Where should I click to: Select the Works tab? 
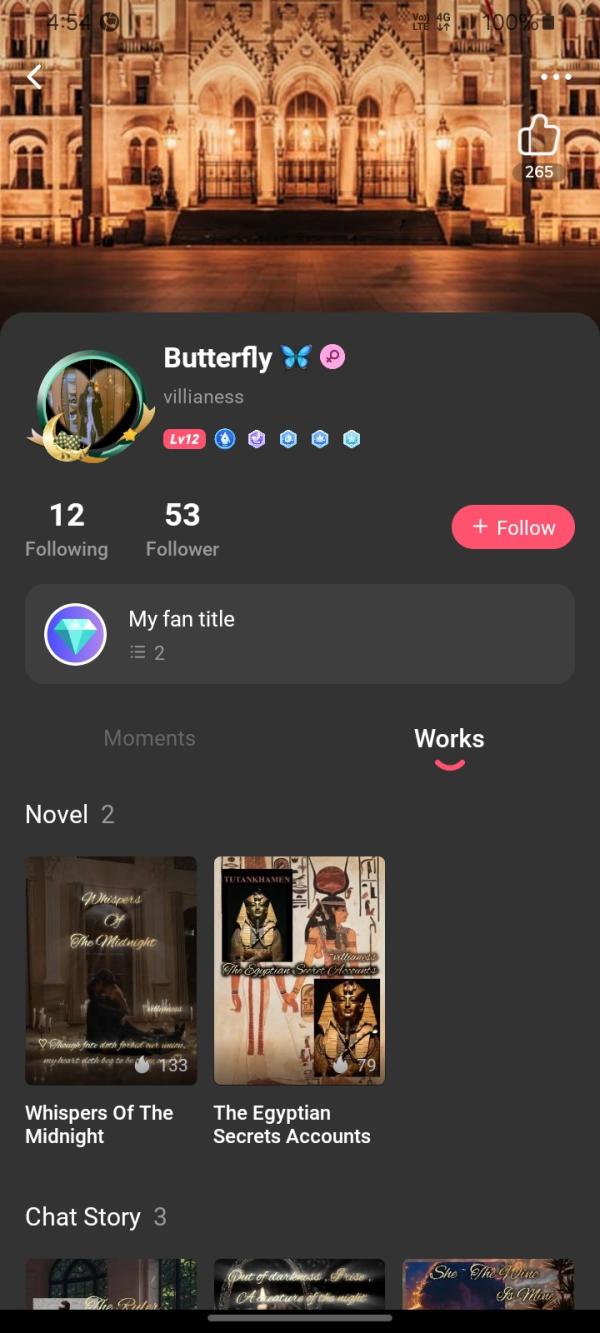(449, 739)
